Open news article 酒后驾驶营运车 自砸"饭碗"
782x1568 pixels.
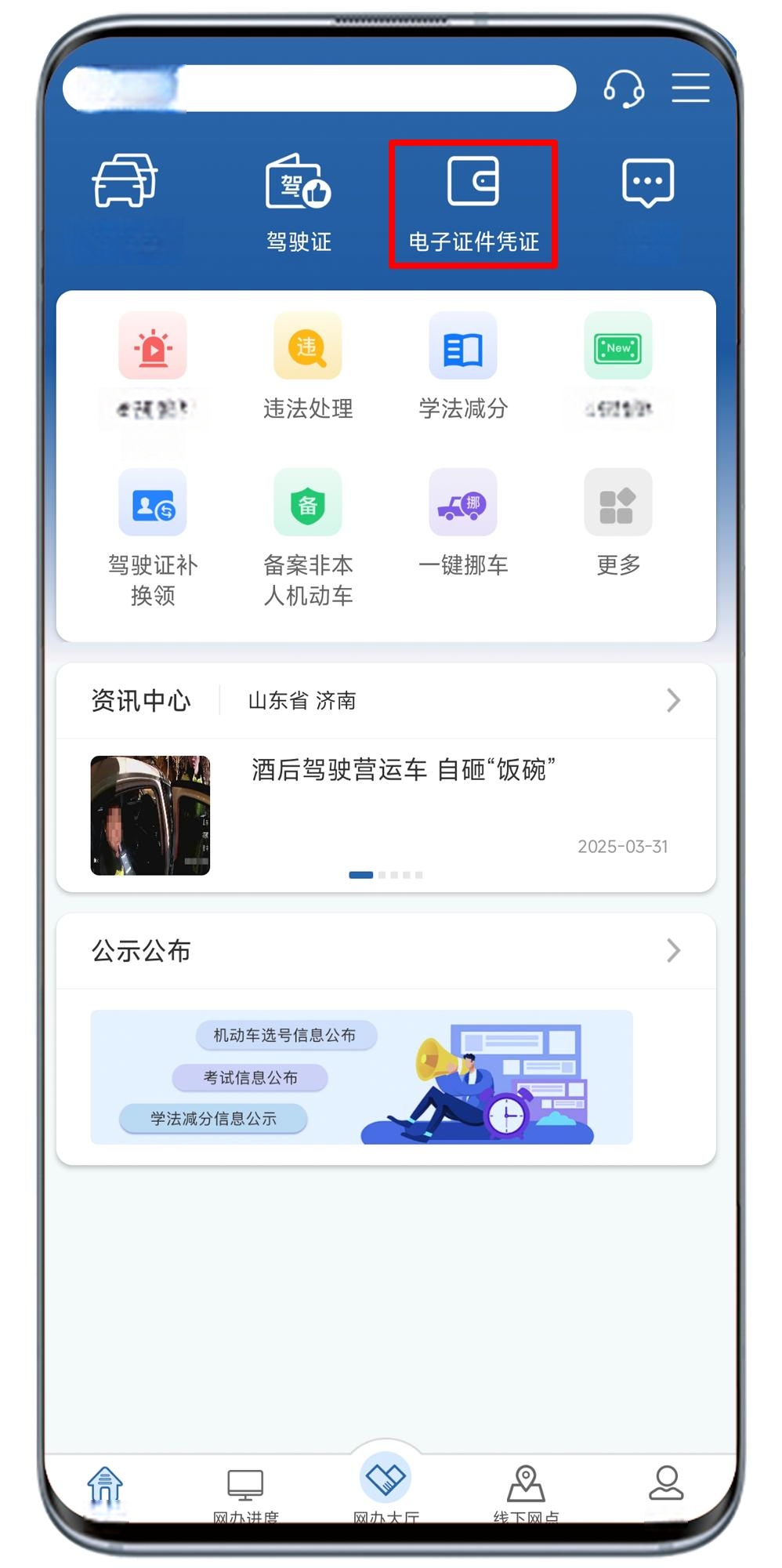403,770
